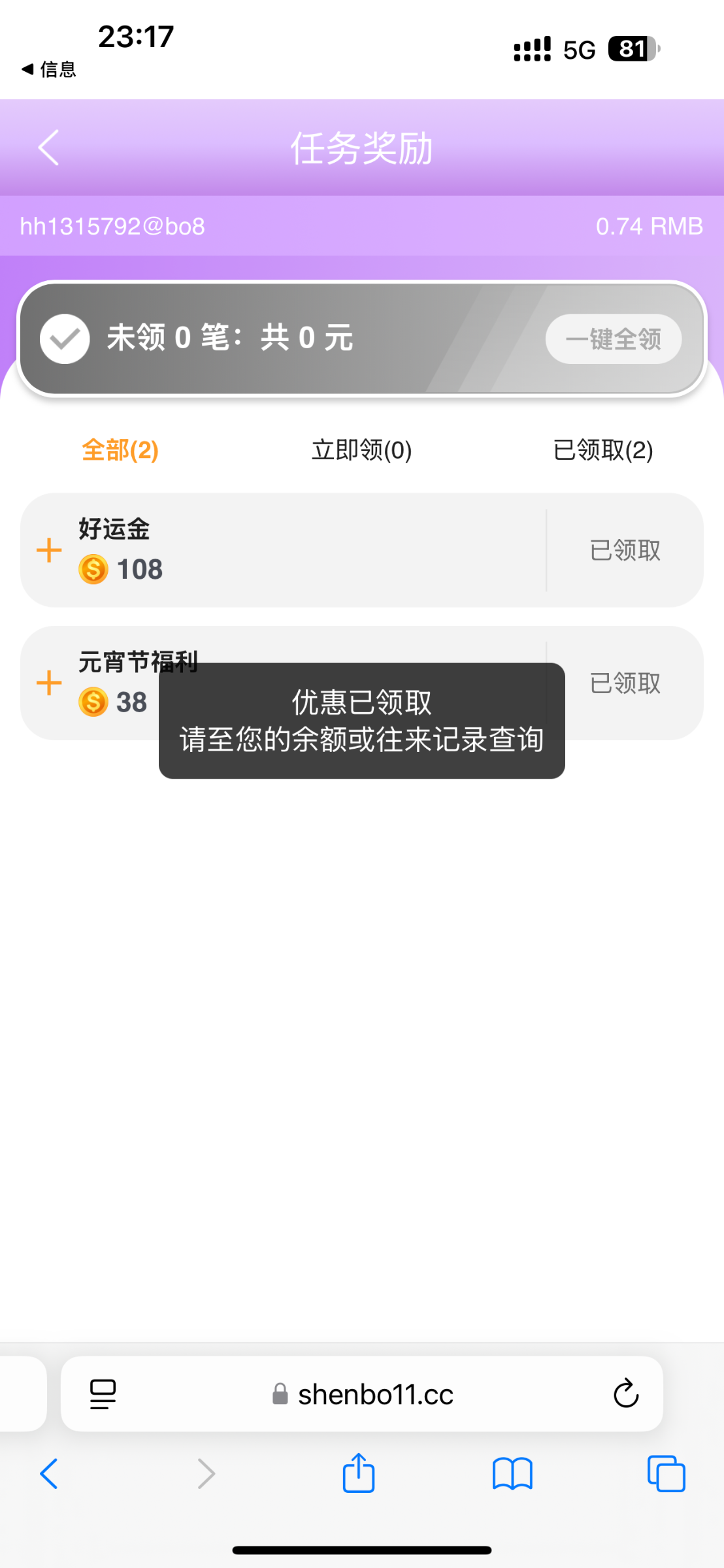Show all open Safari tabs
Image resolution: width=724 pixels, height=1568 pixels.
point(666,1474)
